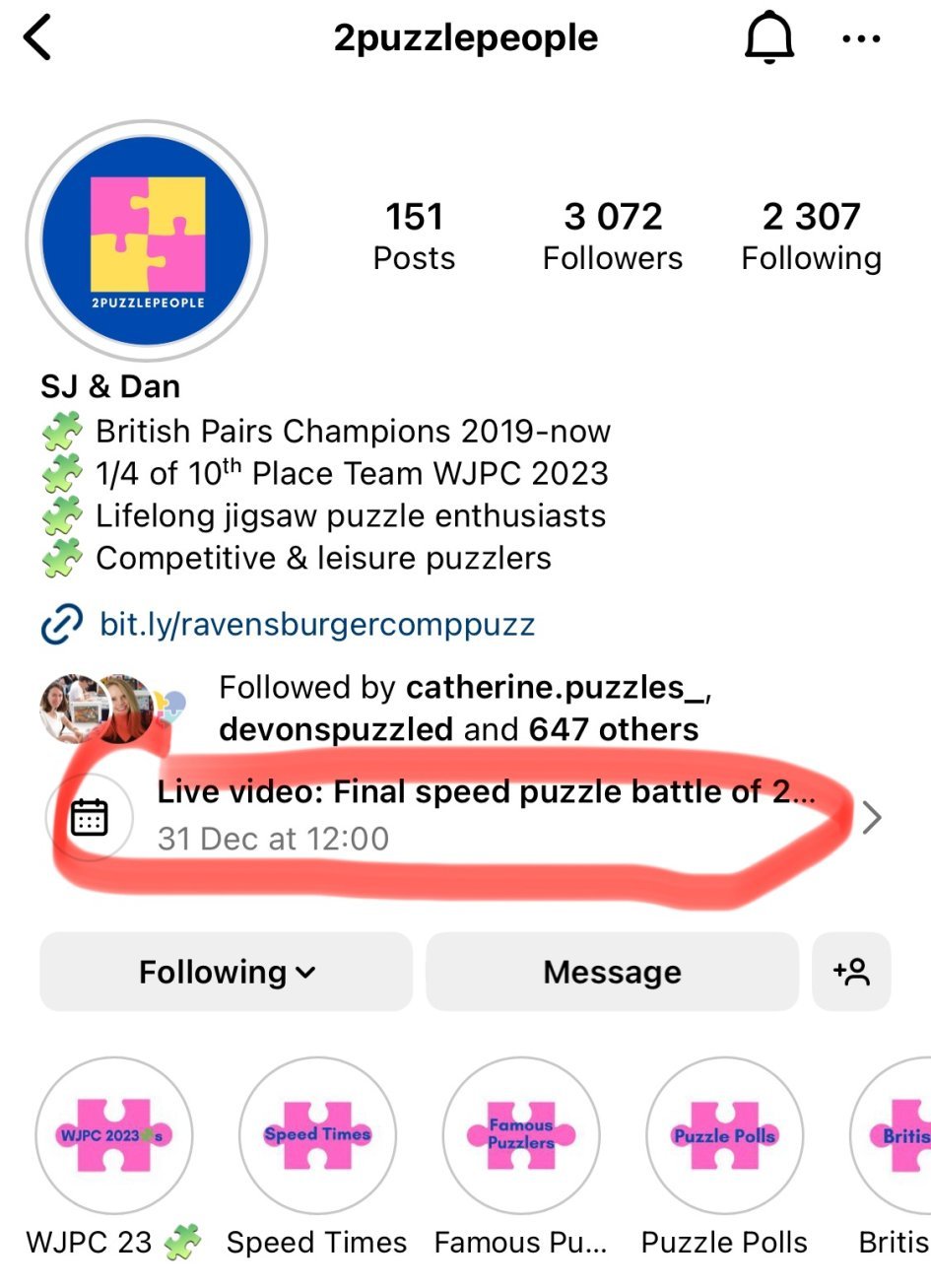Screen dimensions: 931x1288
Task: Open the 151 Posts list
Action: tap(414, 237)
